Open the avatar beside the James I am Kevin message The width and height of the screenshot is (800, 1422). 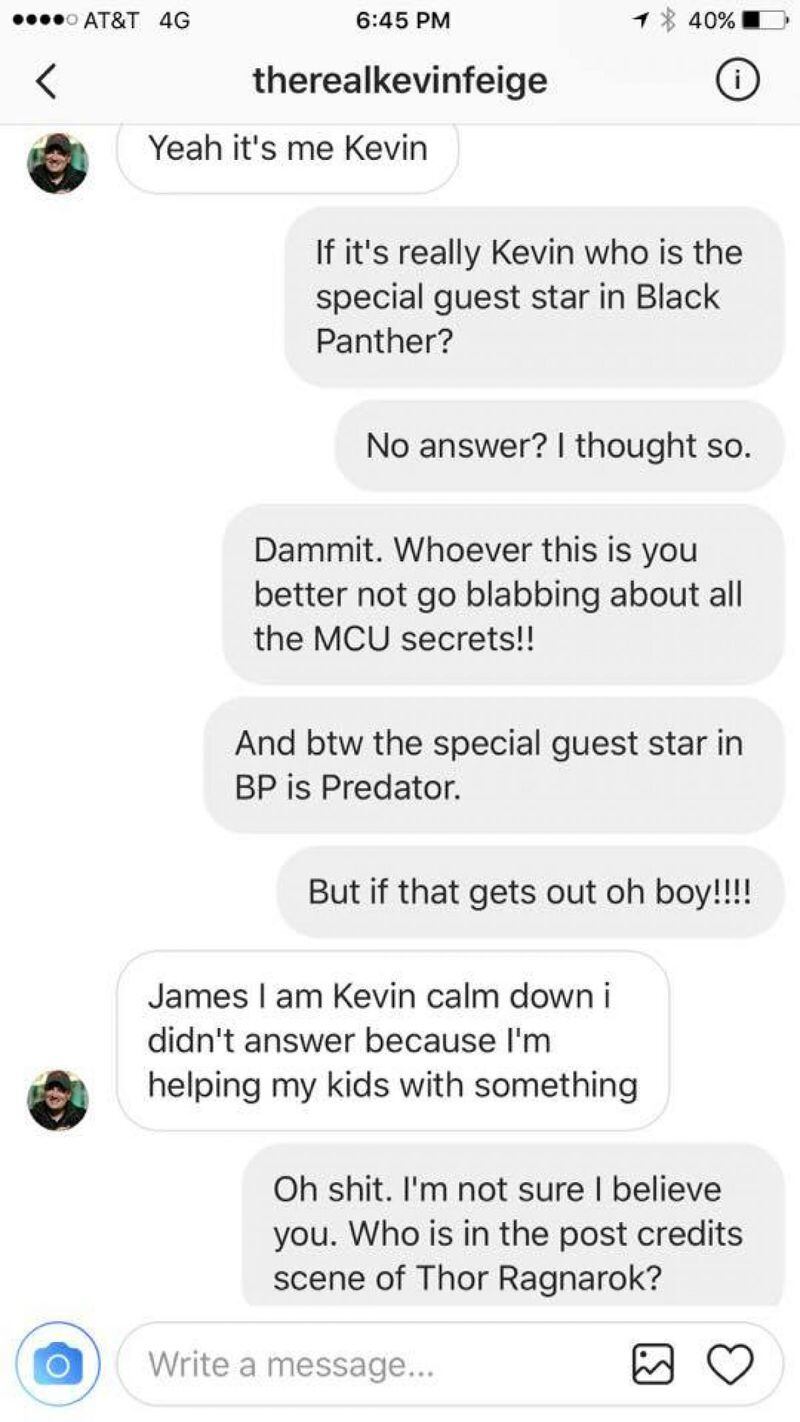coord(57,1099)
